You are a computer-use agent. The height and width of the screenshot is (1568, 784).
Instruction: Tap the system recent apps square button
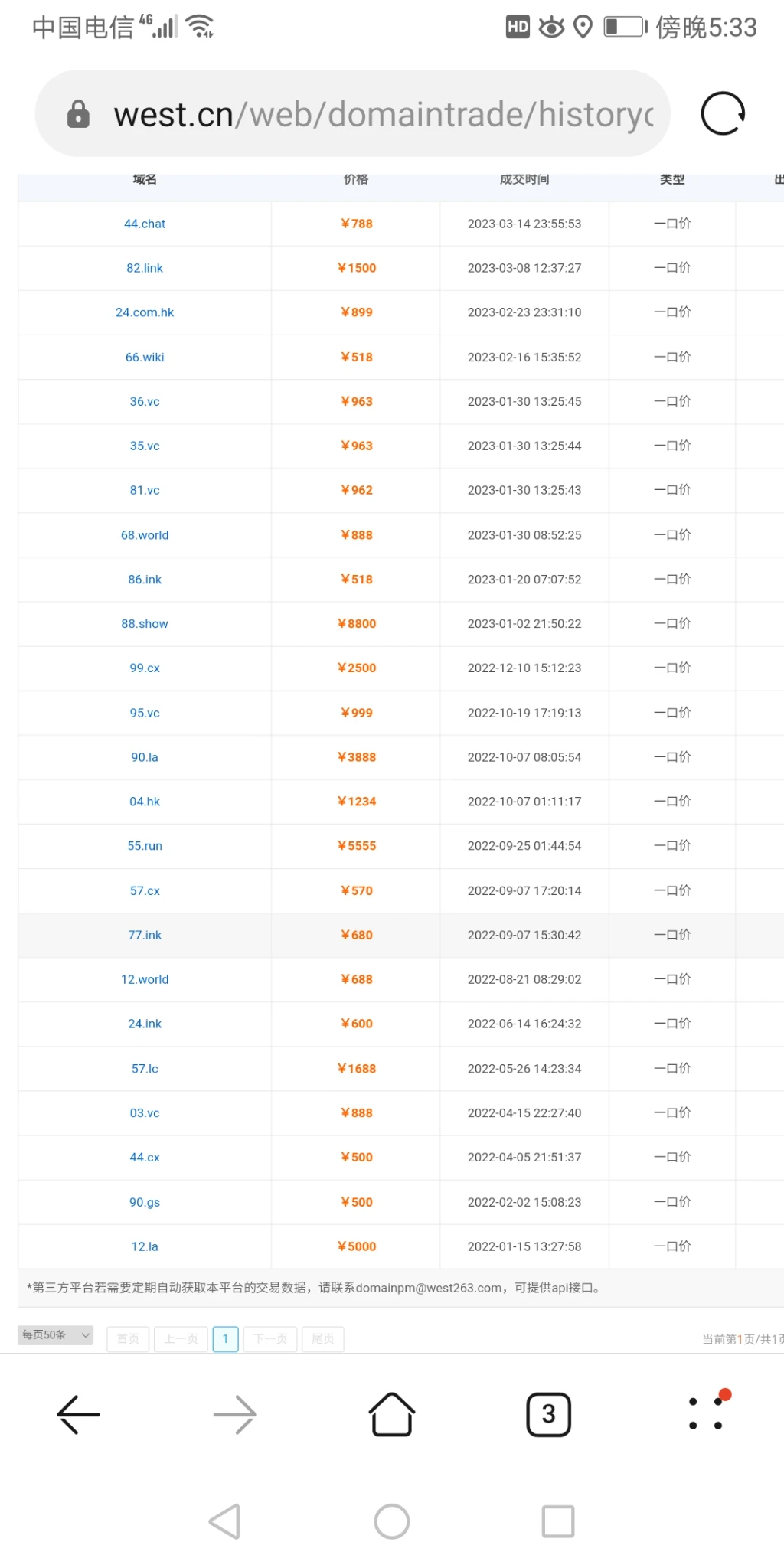(x=558, y=1521)
